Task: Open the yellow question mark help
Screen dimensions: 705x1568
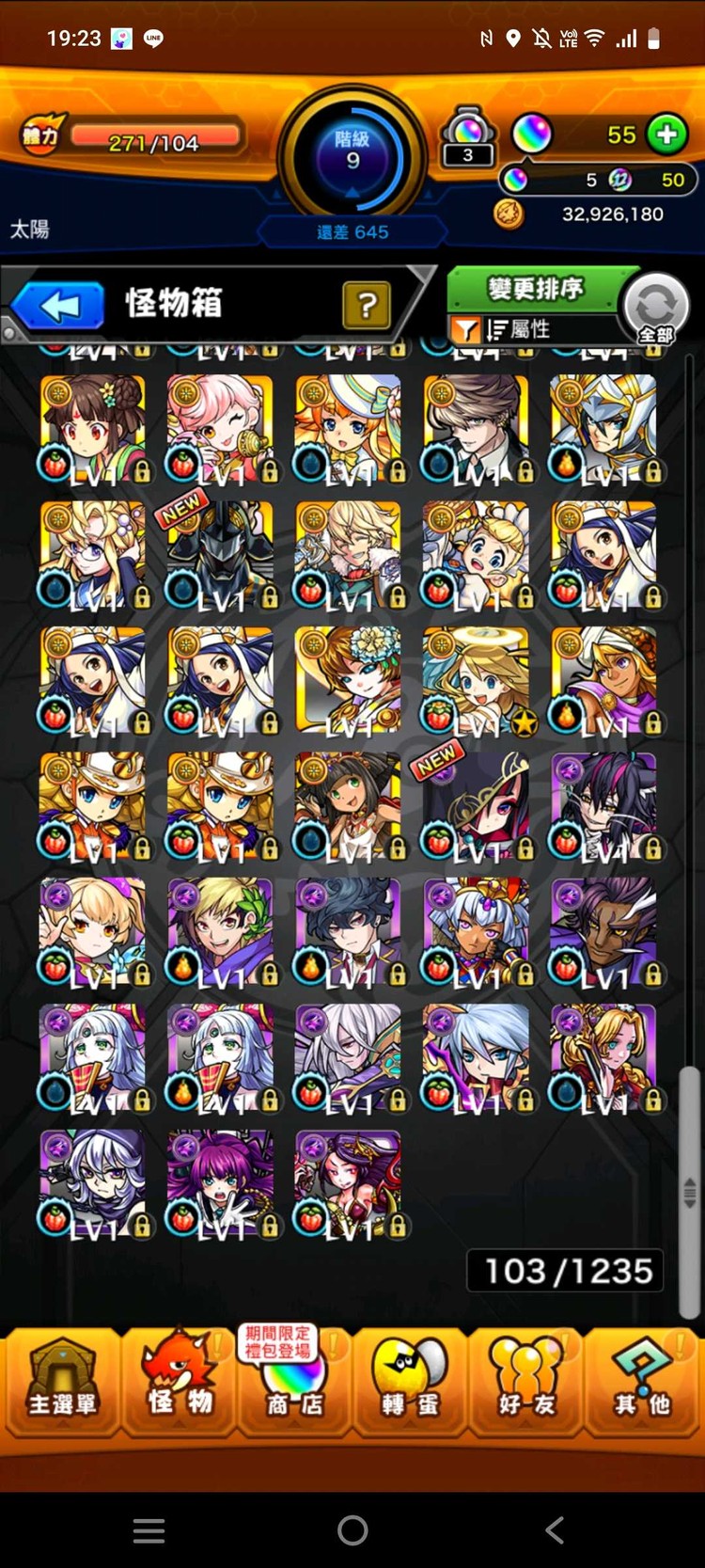Action: point(367,305)
